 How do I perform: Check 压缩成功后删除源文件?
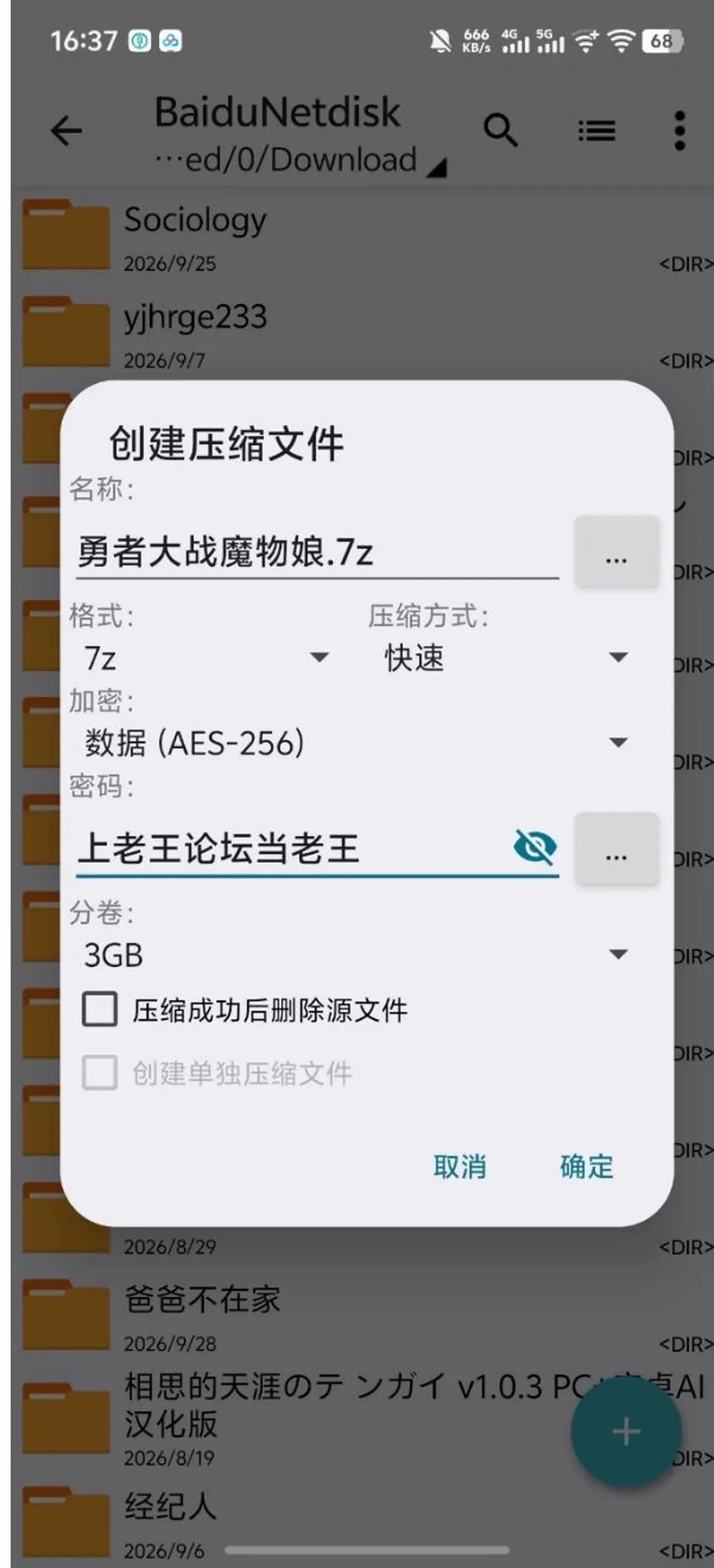click(x=245, y=1010)
